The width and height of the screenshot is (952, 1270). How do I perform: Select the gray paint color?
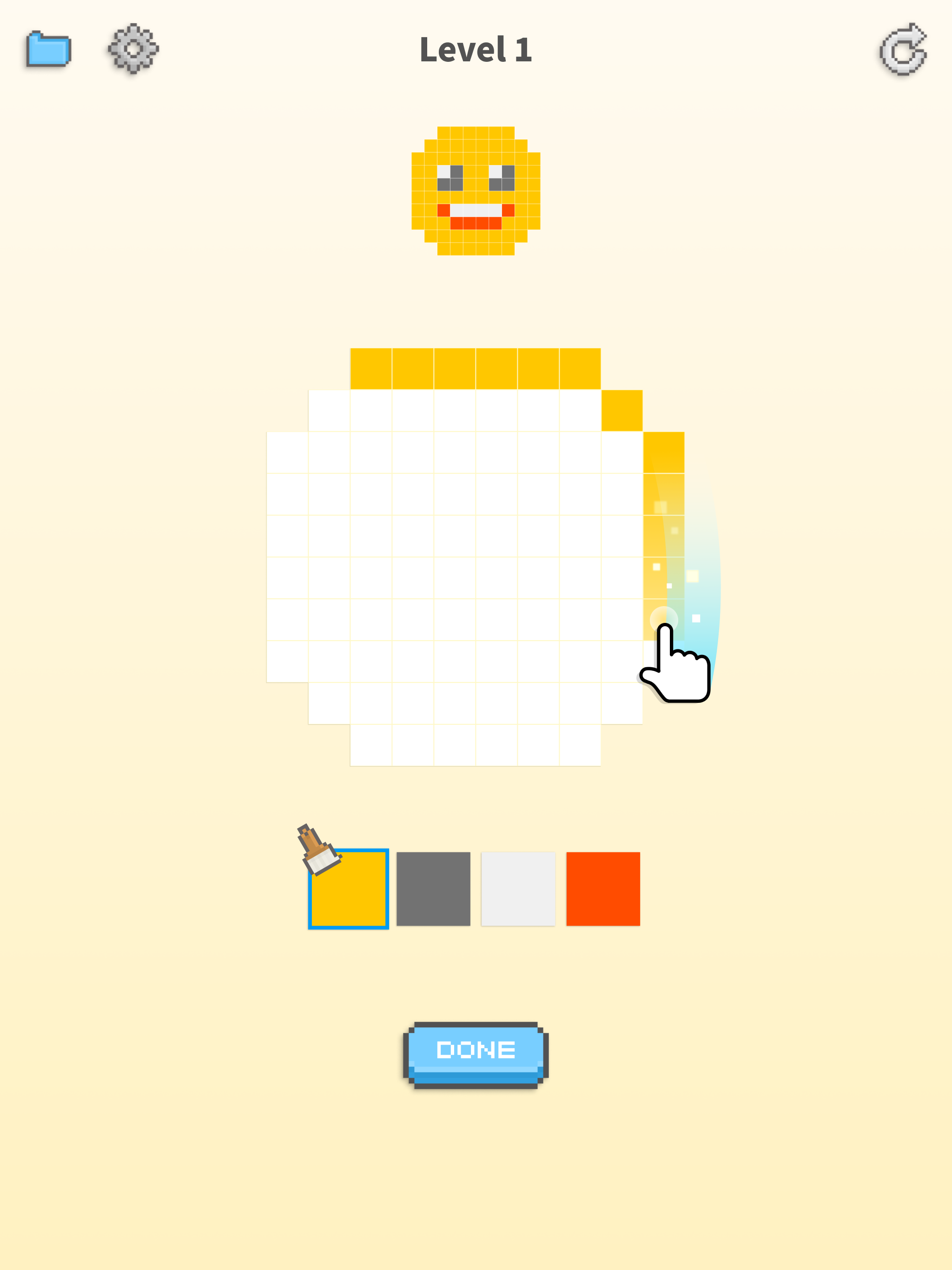(433, 888)
